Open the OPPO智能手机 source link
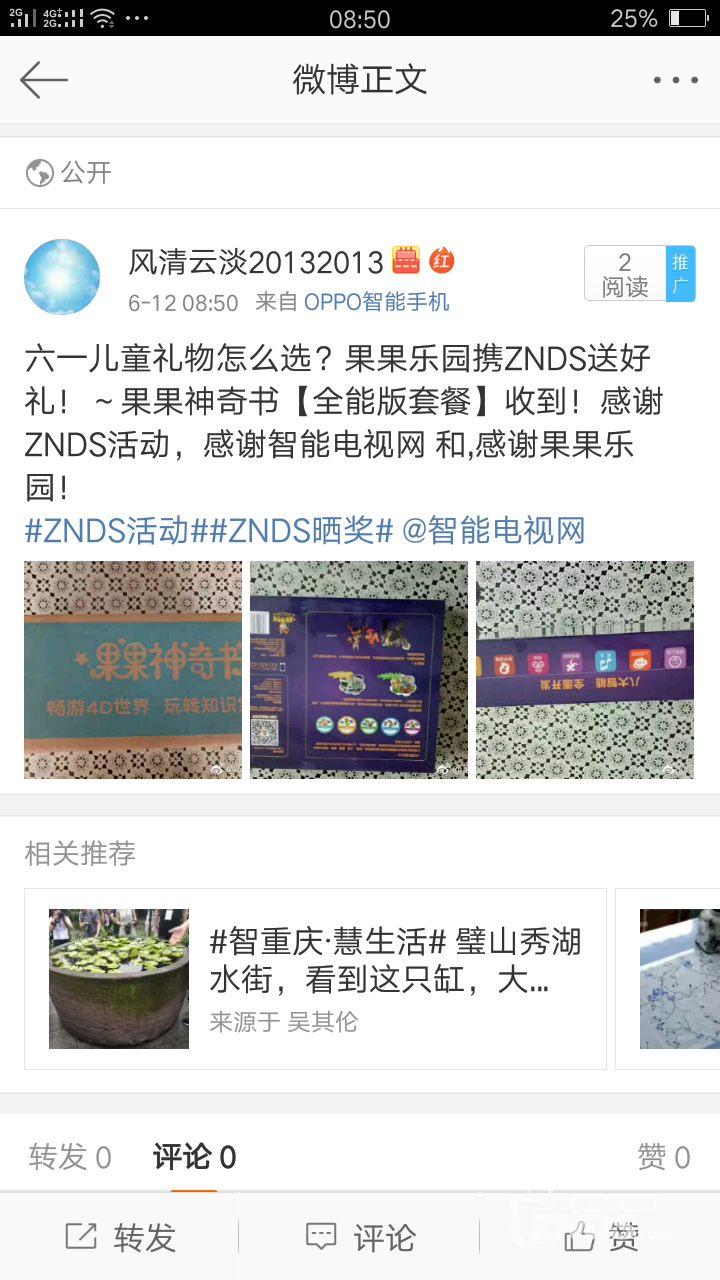The width and height of the screenshot is (720, 1280). click(x=376, y=302)
